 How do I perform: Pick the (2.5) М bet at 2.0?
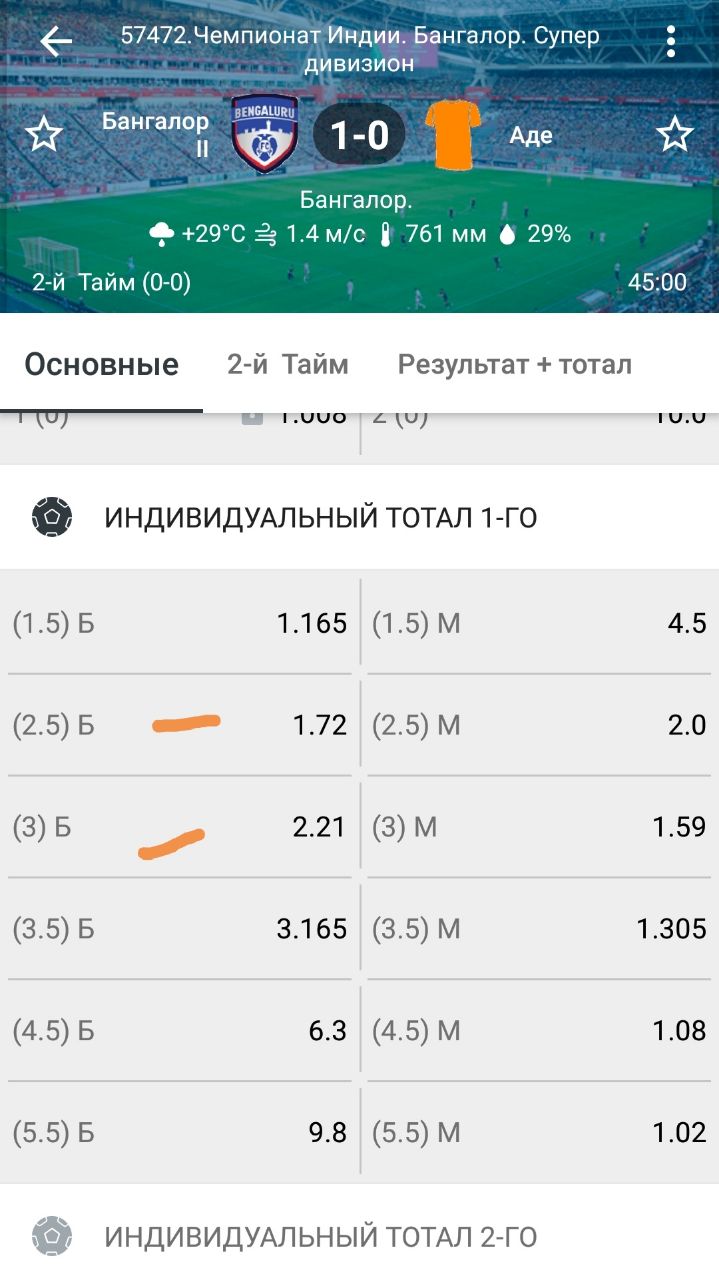[540, 726]
